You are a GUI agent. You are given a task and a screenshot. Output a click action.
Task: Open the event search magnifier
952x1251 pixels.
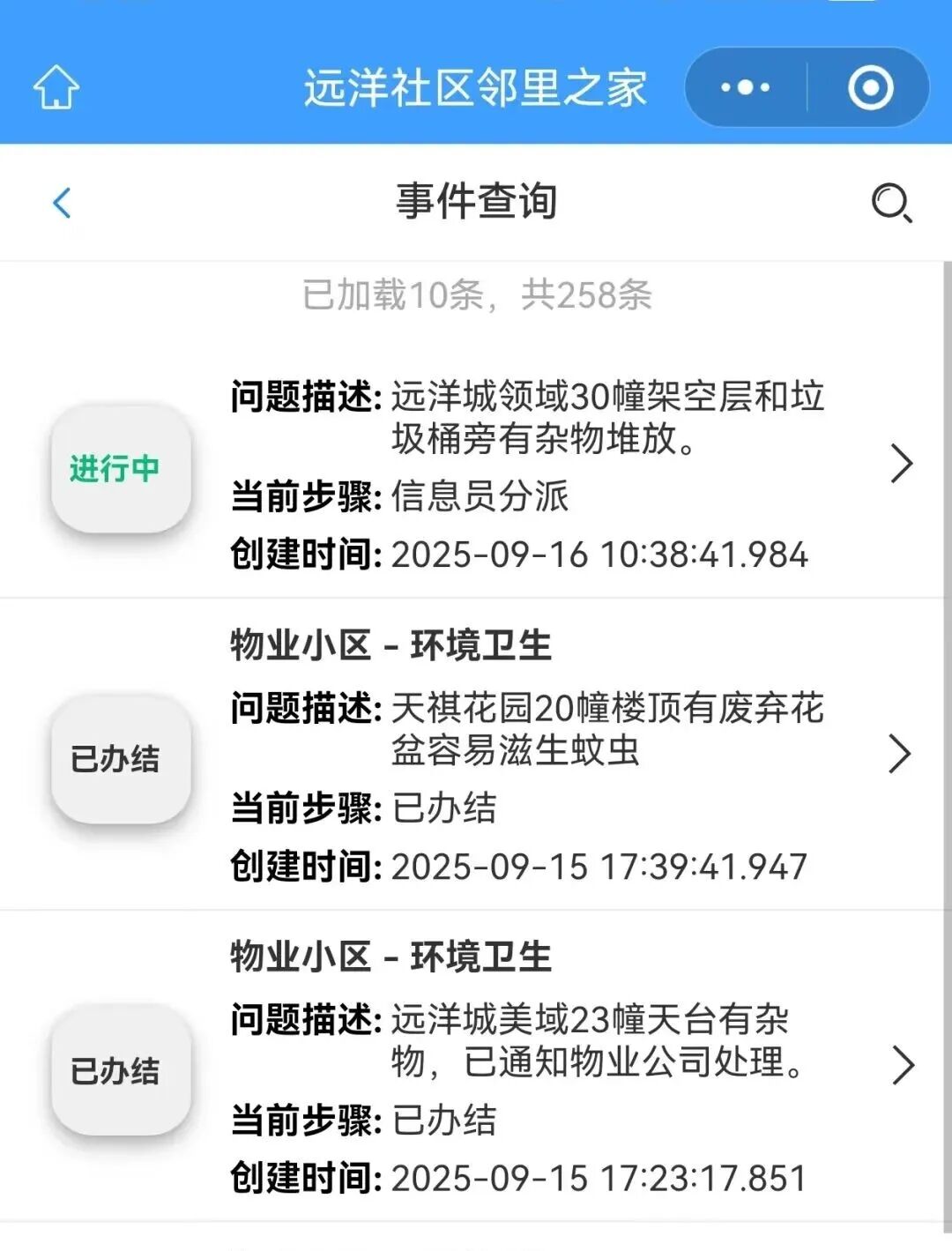click(x=891, y=203)
